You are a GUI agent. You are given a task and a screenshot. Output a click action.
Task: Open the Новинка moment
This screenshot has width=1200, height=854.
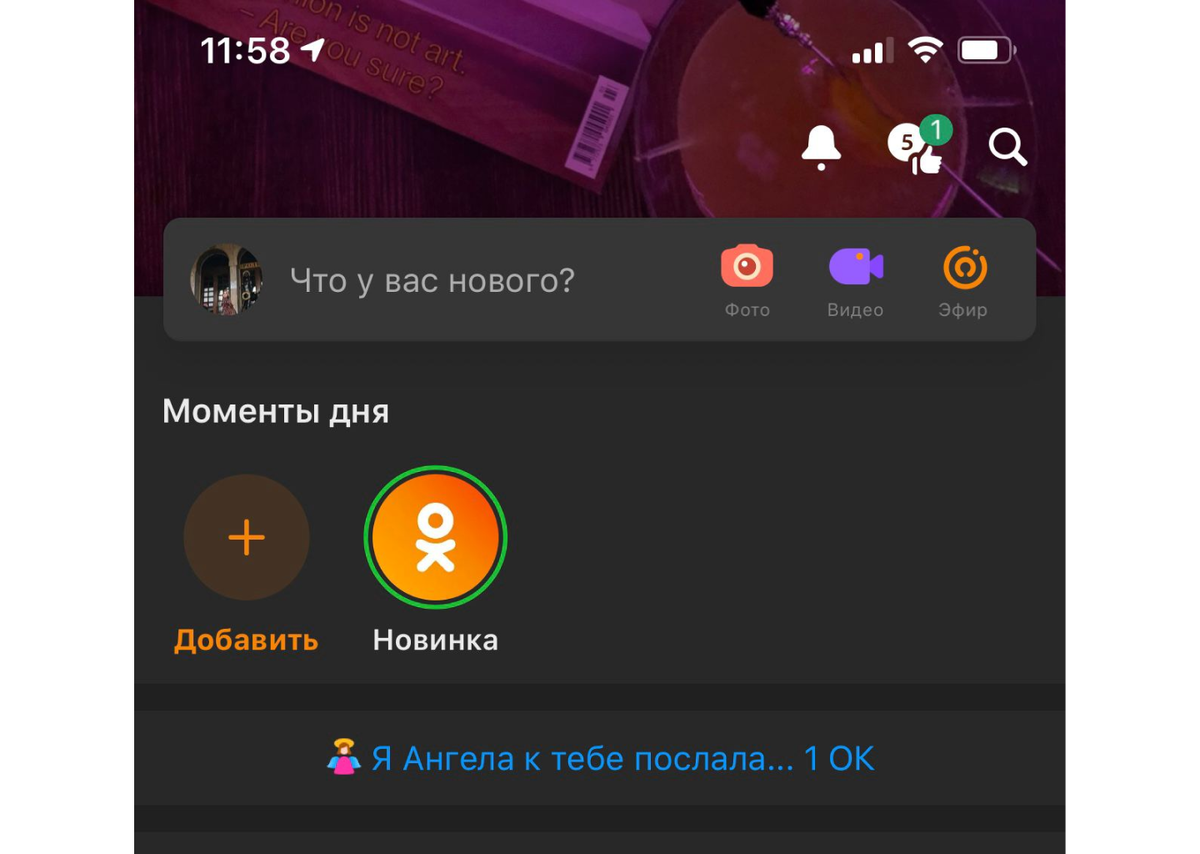point(436,538)
